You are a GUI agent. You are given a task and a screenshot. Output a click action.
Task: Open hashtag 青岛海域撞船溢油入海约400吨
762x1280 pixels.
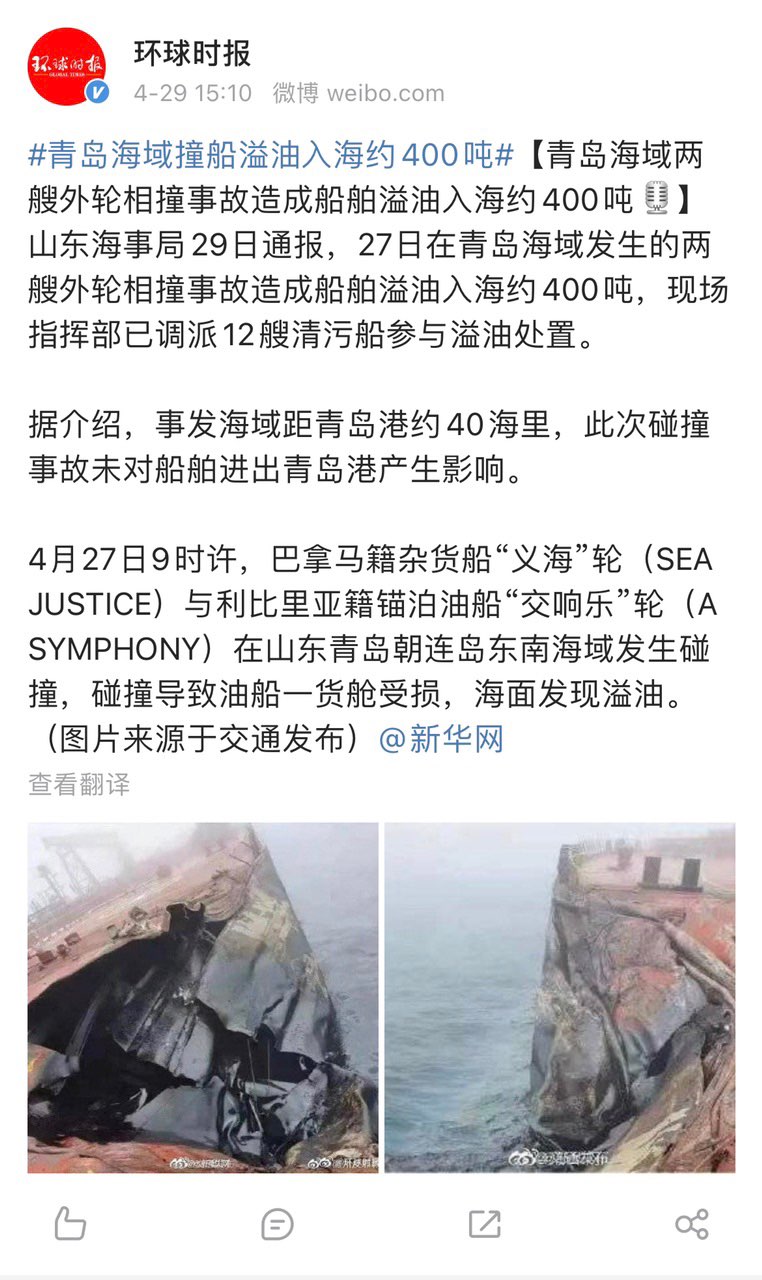(x=270, y=155)
